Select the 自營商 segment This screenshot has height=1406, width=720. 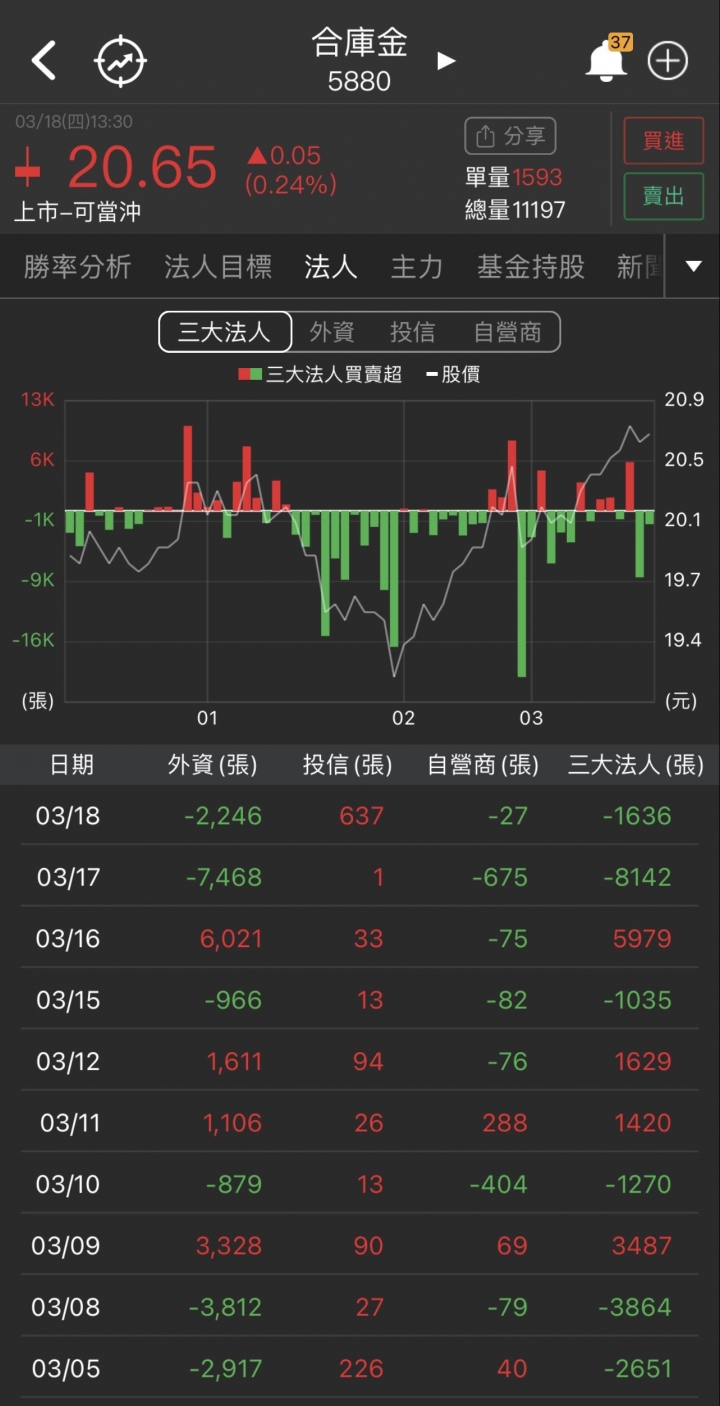(507, 332)
